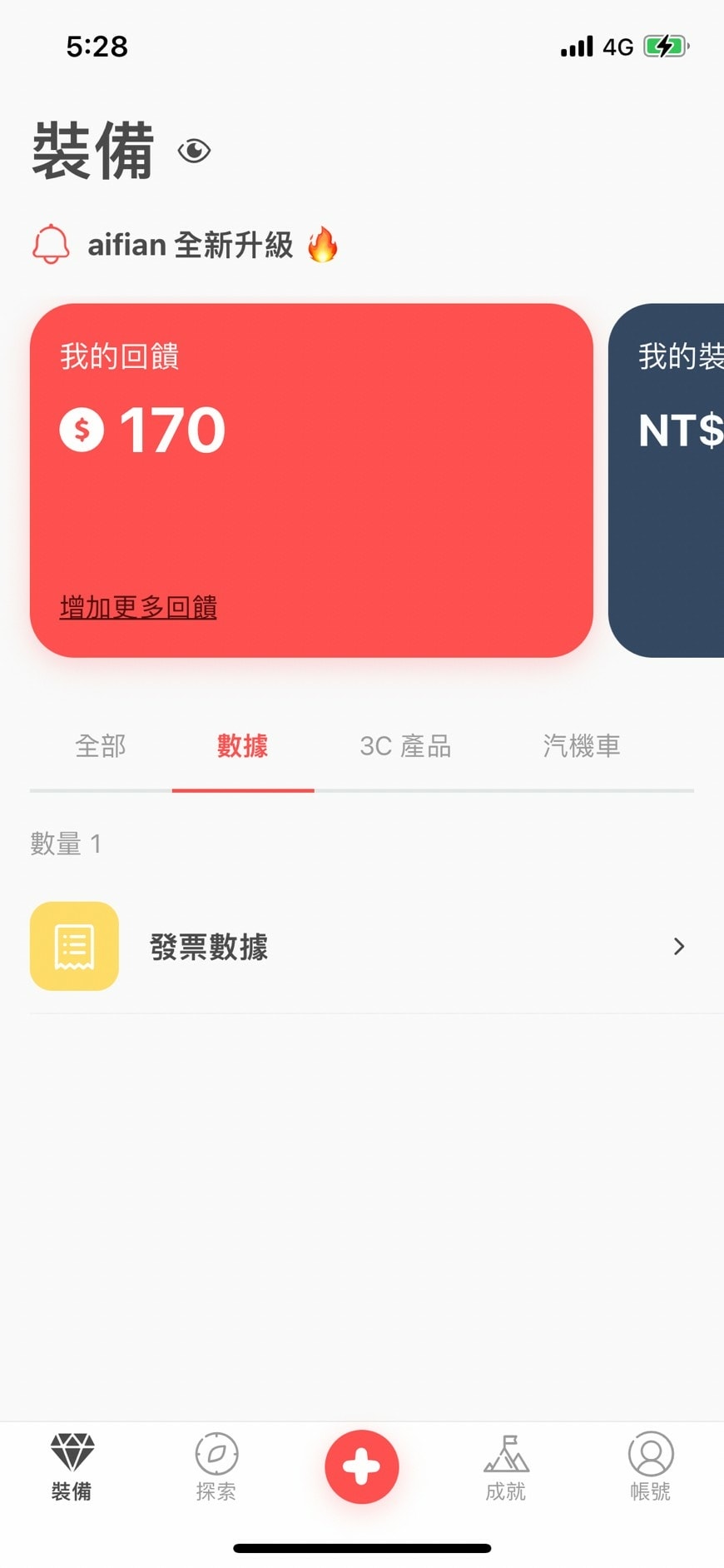Go to 裝備 in bottom navigation

click(72, 1468)
